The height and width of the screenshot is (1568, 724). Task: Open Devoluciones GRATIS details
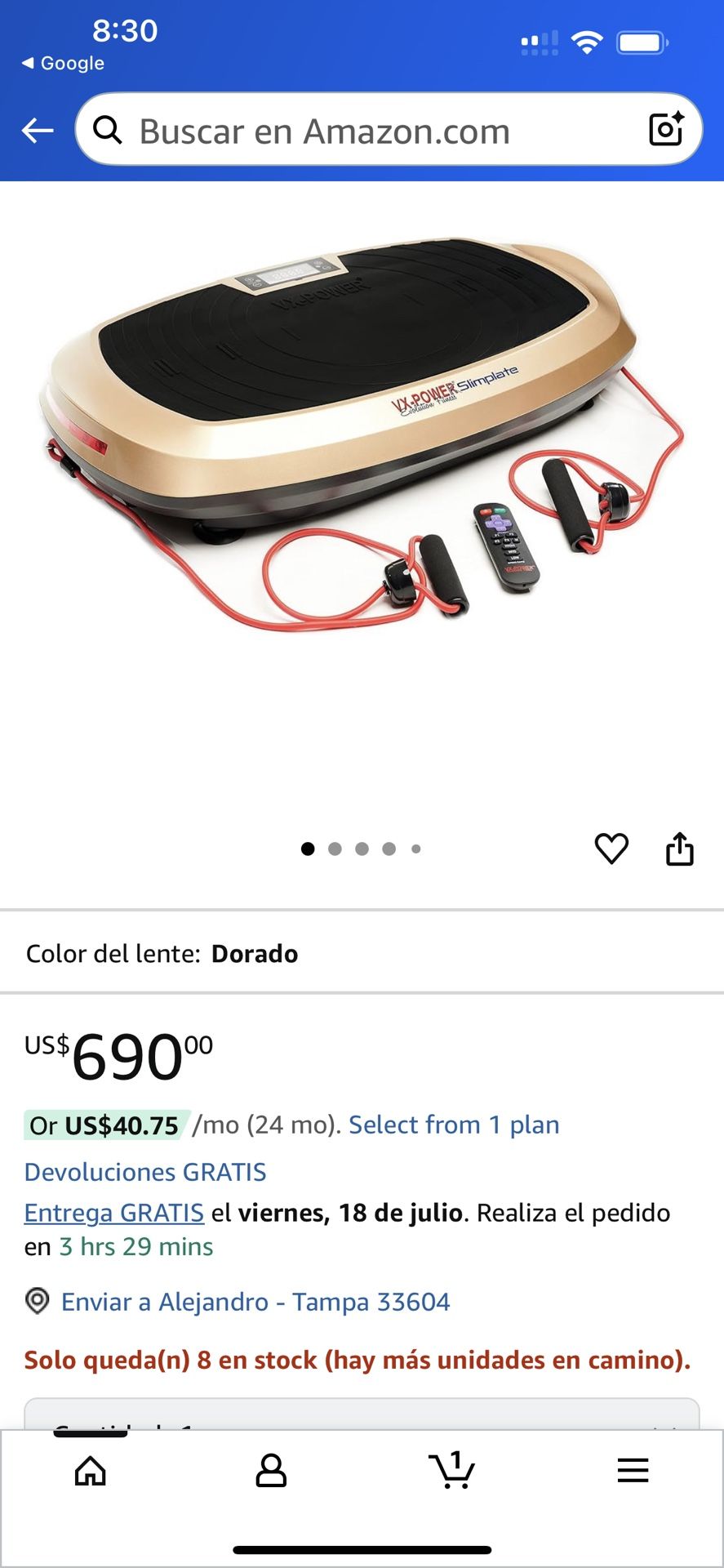pos(145,1172)
